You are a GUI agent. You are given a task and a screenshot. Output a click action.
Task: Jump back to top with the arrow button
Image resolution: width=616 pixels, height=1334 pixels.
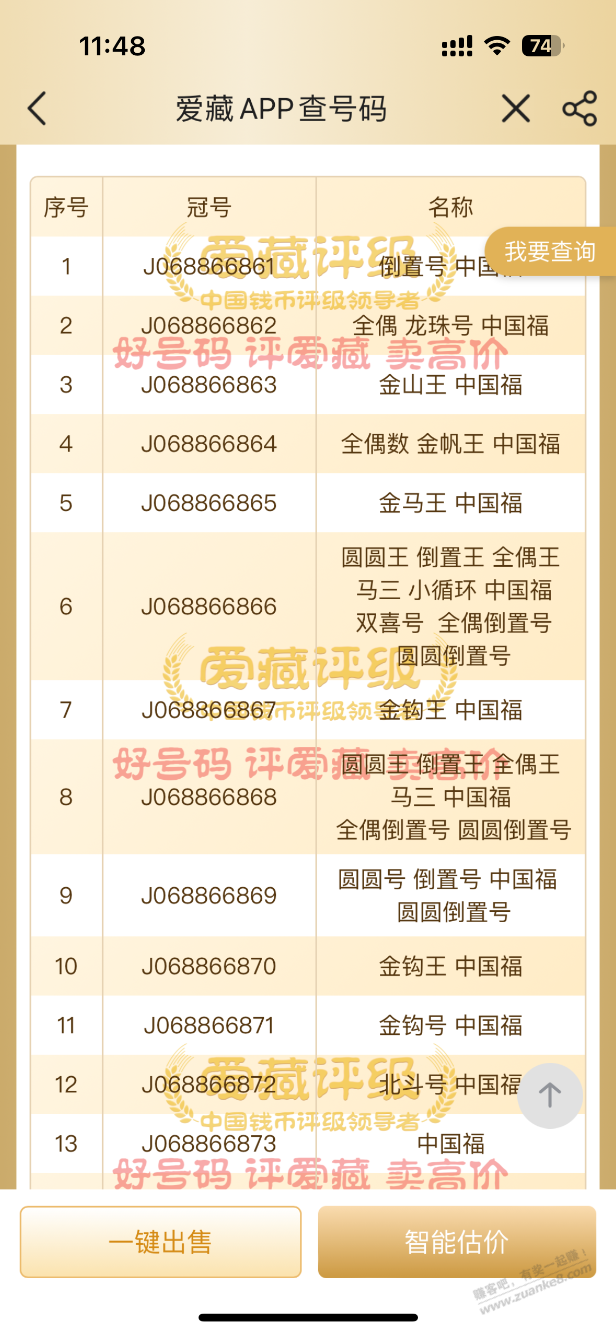549,1095
